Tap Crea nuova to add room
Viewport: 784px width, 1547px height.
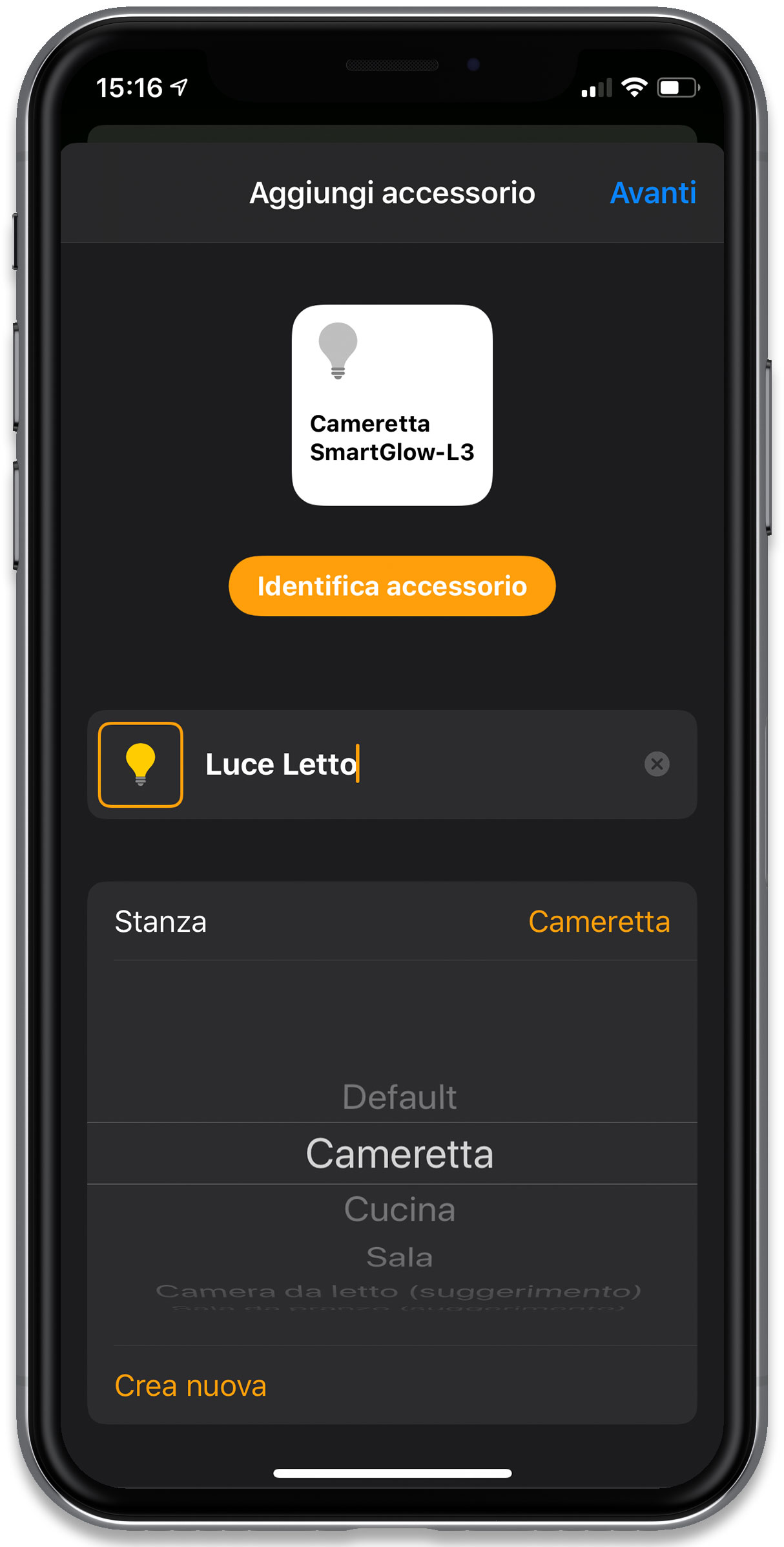pyautogui.click(x=191, y=1385)
